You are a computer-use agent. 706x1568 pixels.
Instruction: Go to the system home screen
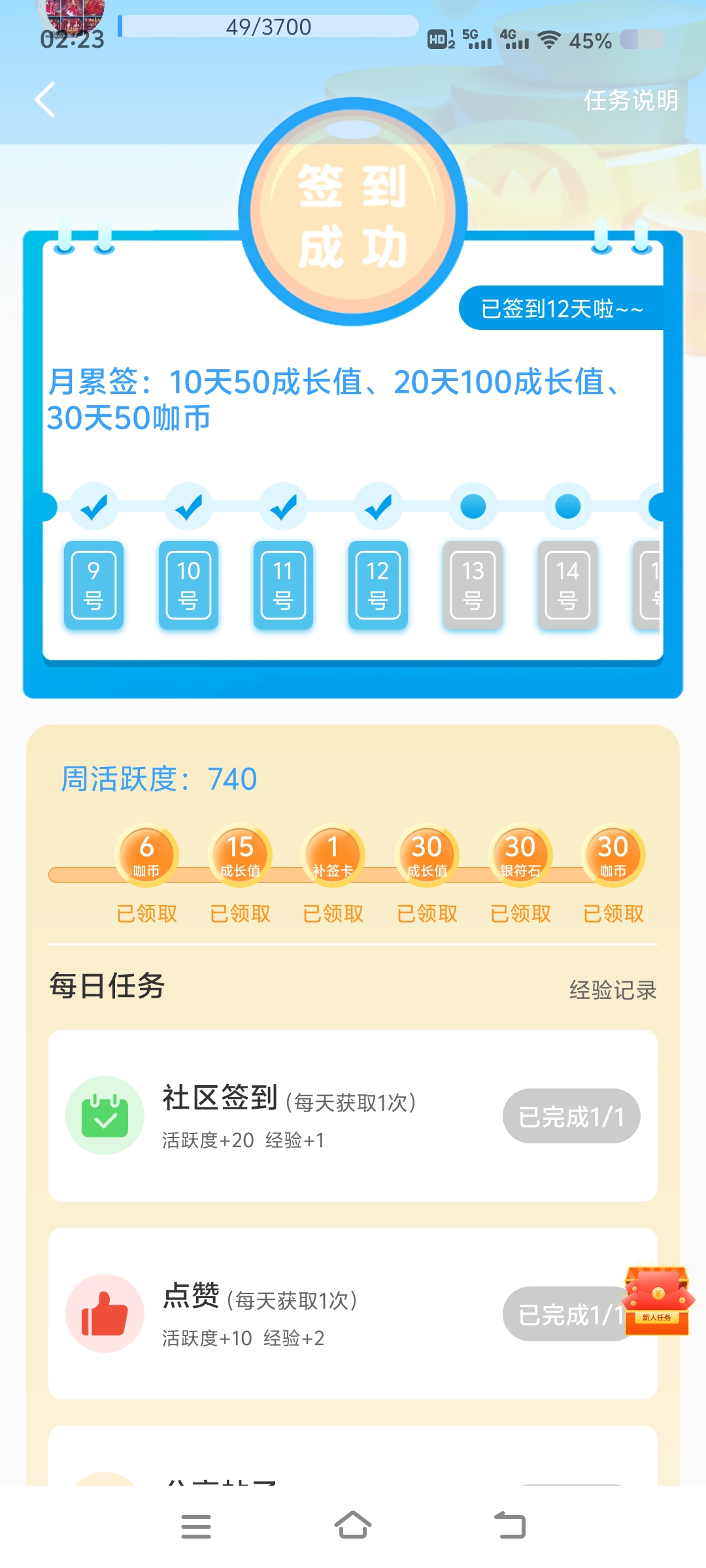353,1526
